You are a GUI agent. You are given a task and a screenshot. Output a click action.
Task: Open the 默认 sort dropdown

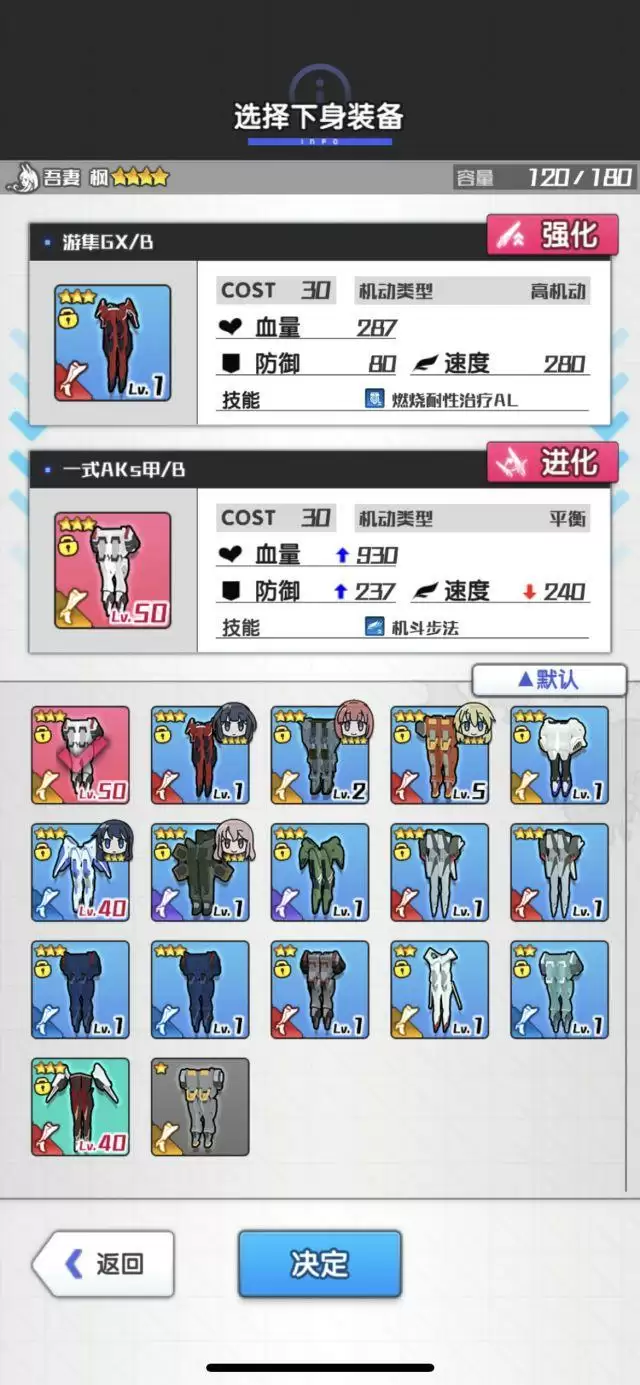(549, 680)
